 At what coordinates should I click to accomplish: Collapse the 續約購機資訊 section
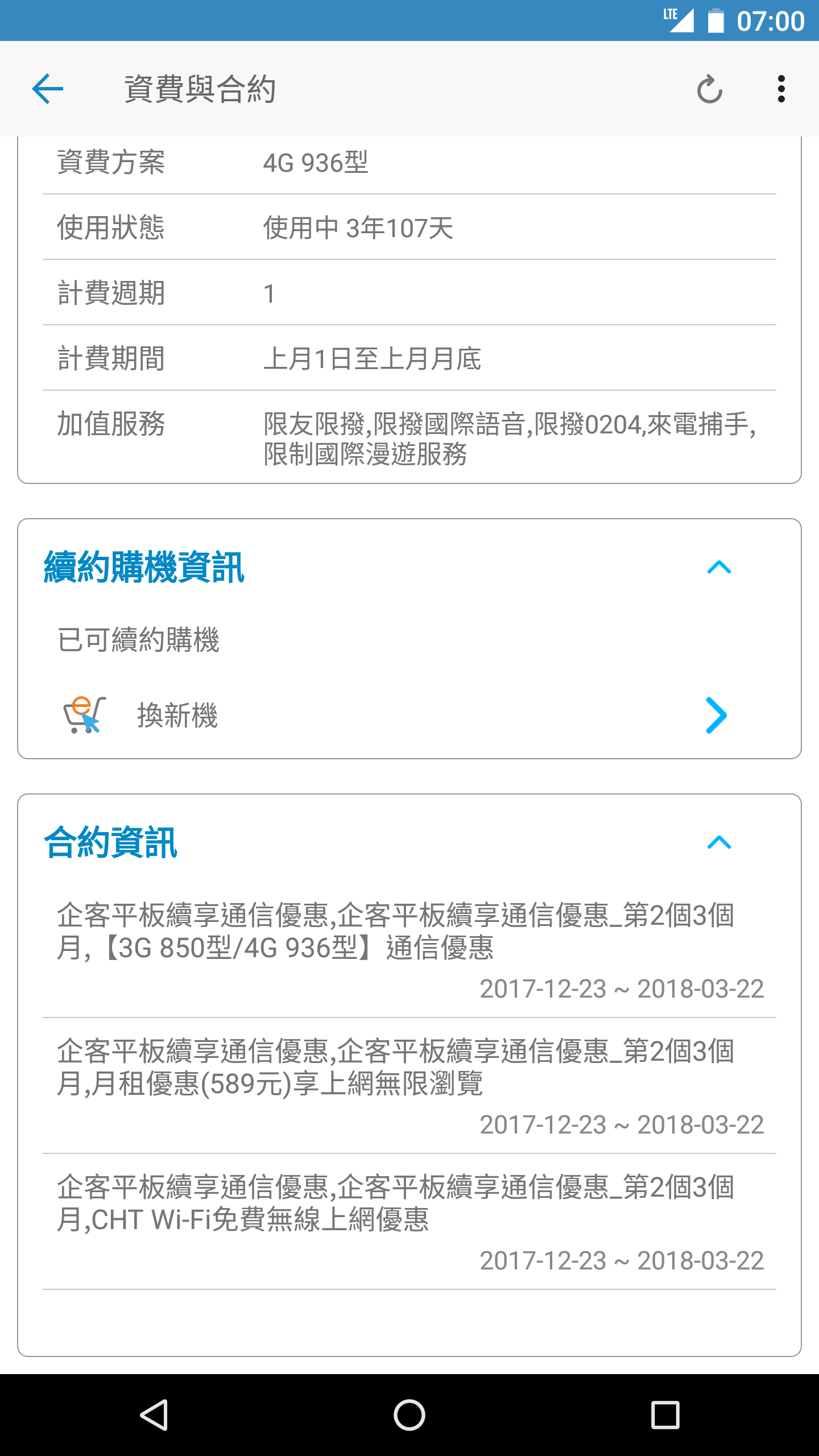719,567
